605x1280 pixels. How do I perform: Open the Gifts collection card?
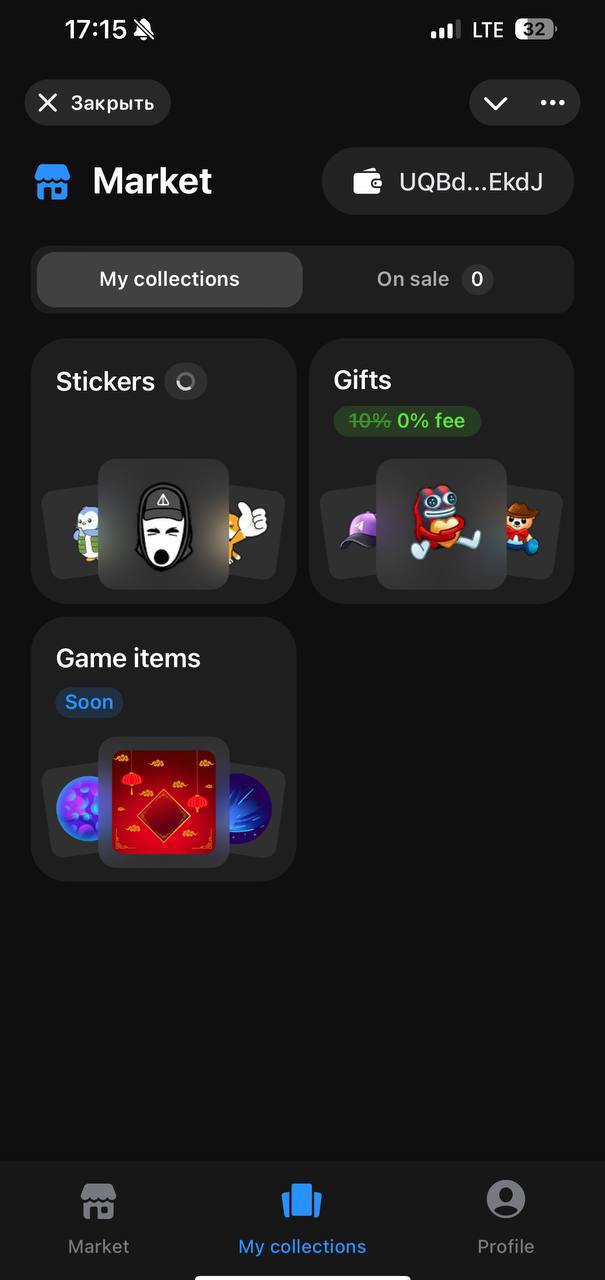click(x=441, y=470)
